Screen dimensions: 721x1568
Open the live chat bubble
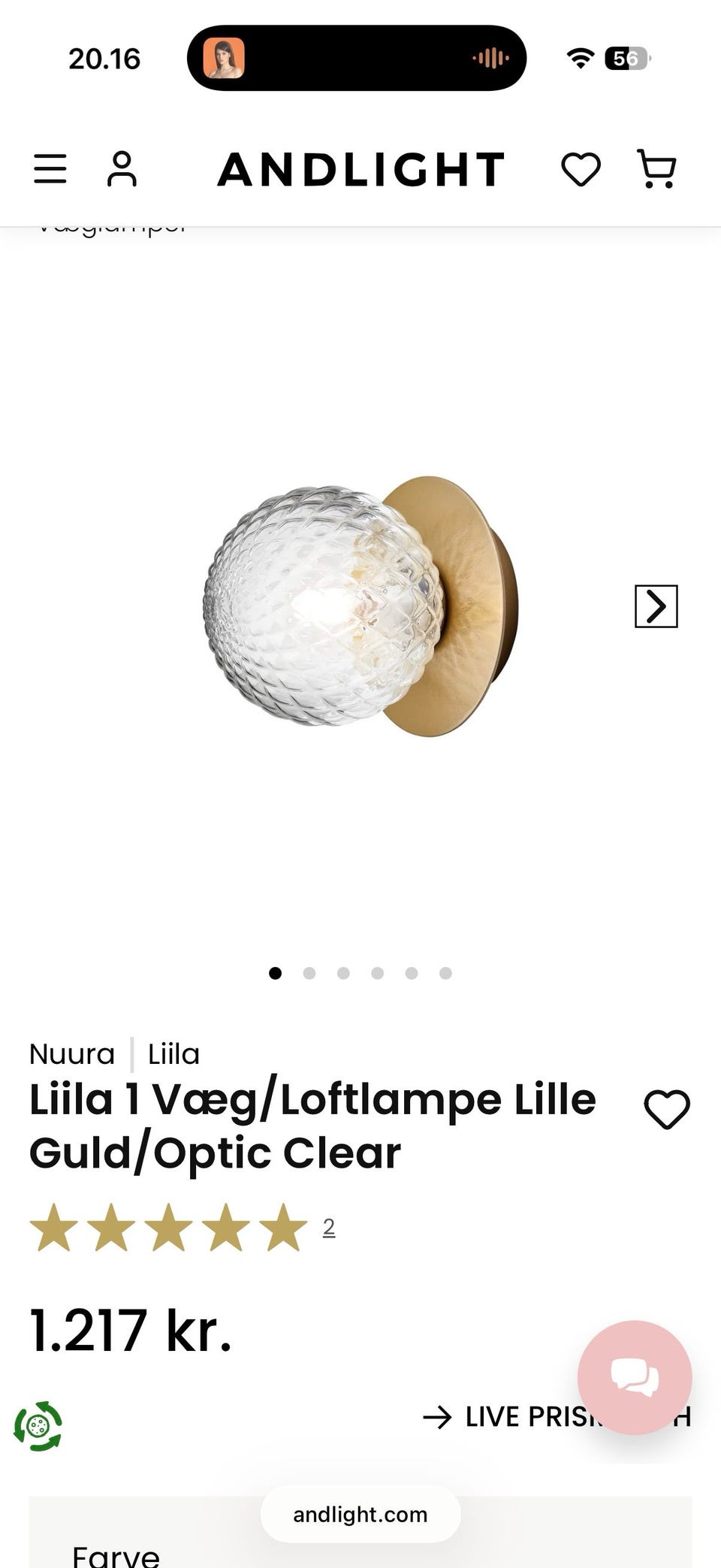tap(635, 1377)
